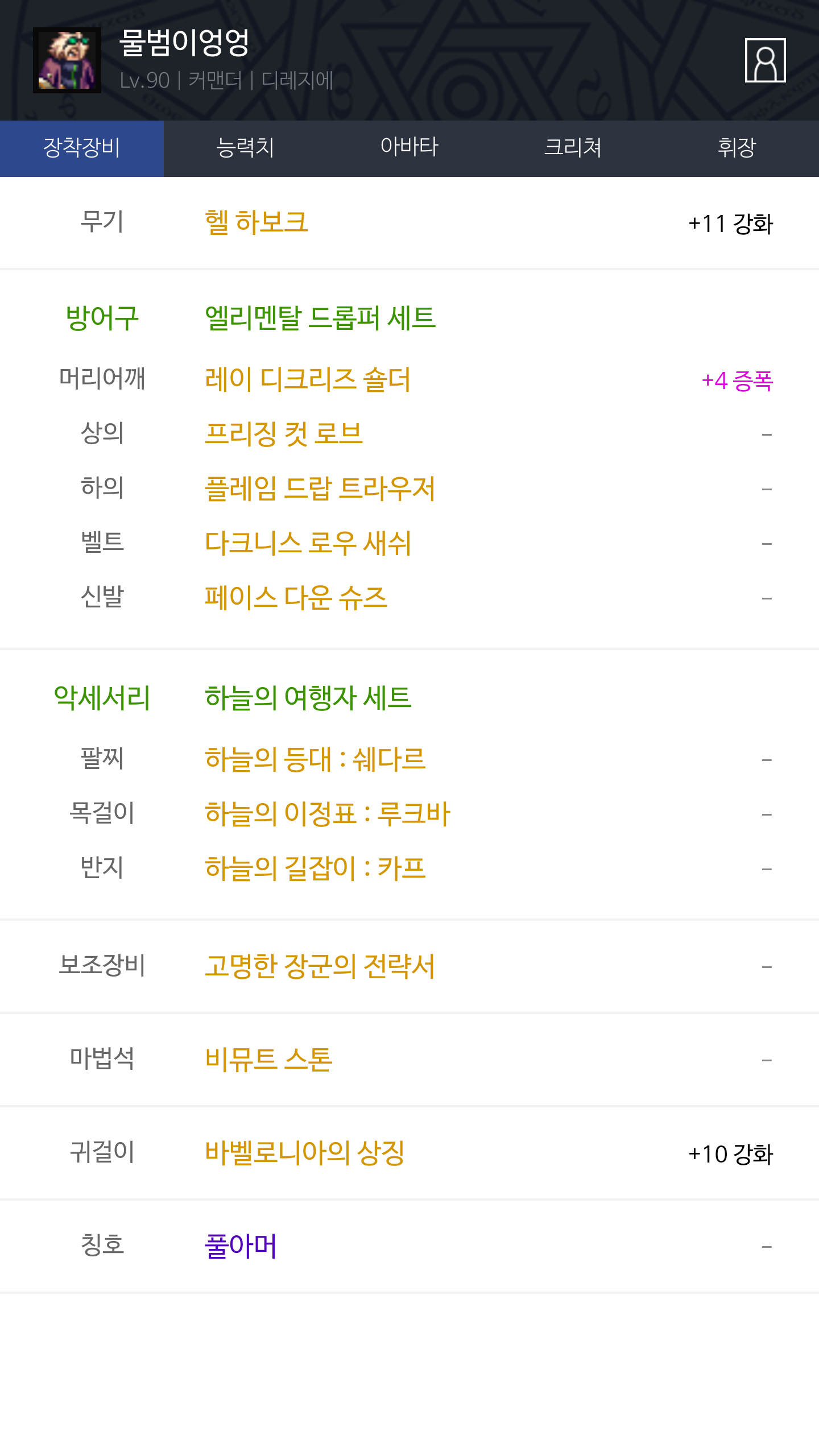Switch to the 아바타 tab

409,148
